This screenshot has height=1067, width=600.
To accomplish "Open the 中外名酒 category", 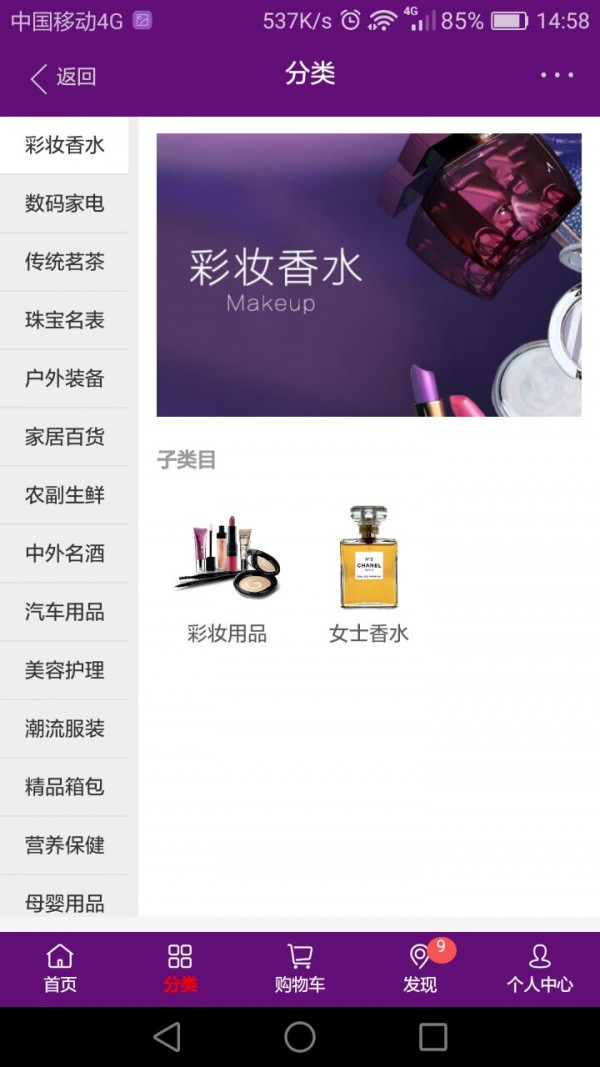I will [x=65, y=554].
